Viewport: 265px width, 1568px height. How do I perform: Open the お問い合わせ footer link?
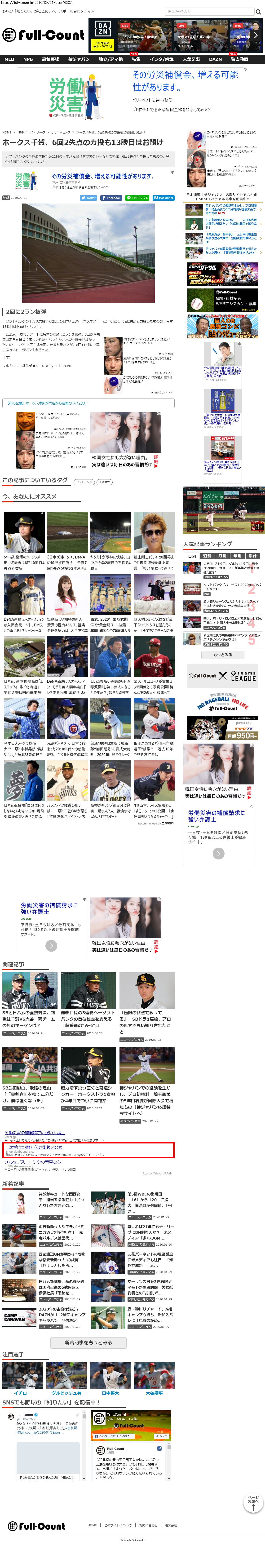[148, 1525]
